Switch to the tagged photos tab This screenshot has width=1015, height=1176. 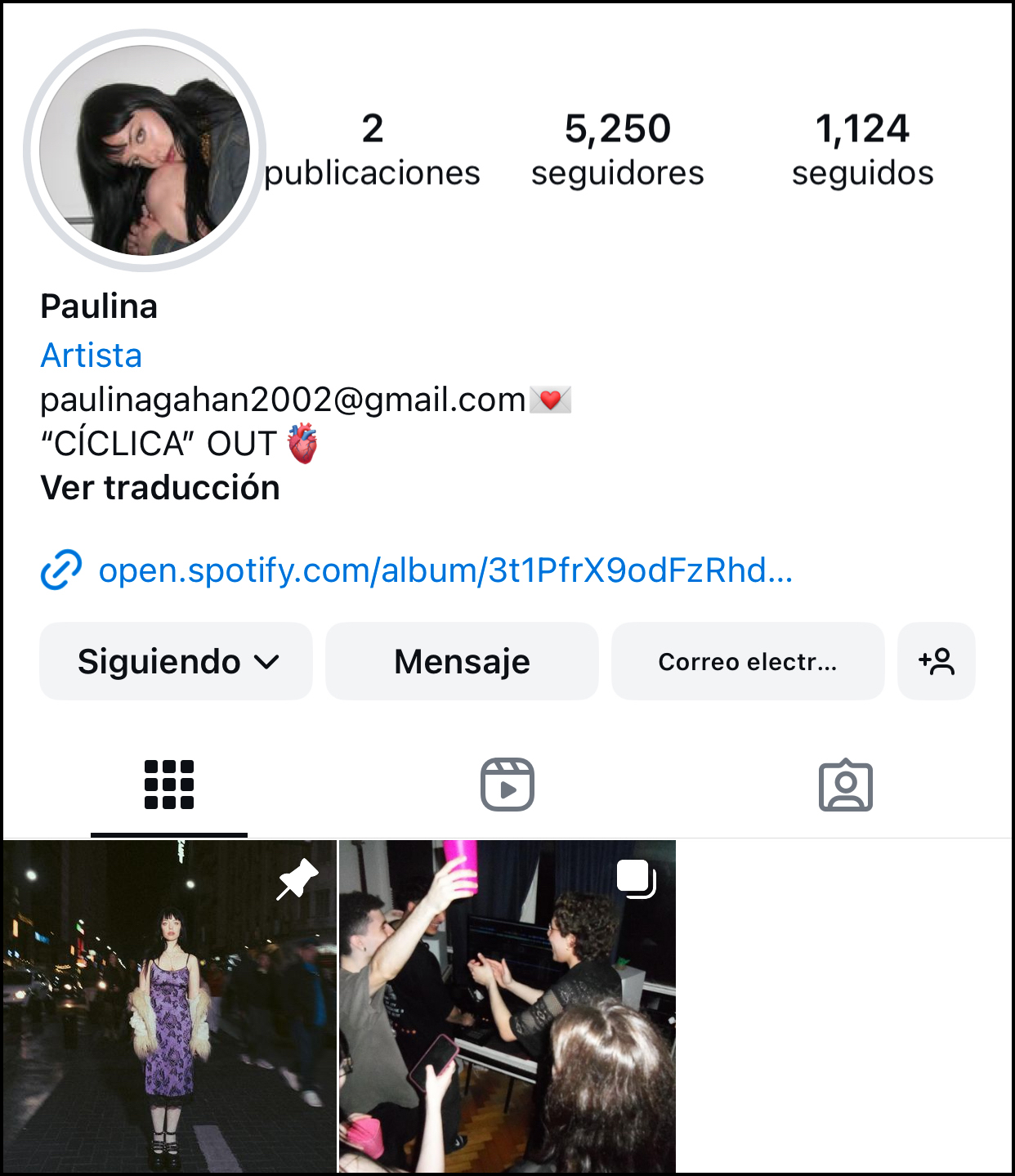coord(846,785)
